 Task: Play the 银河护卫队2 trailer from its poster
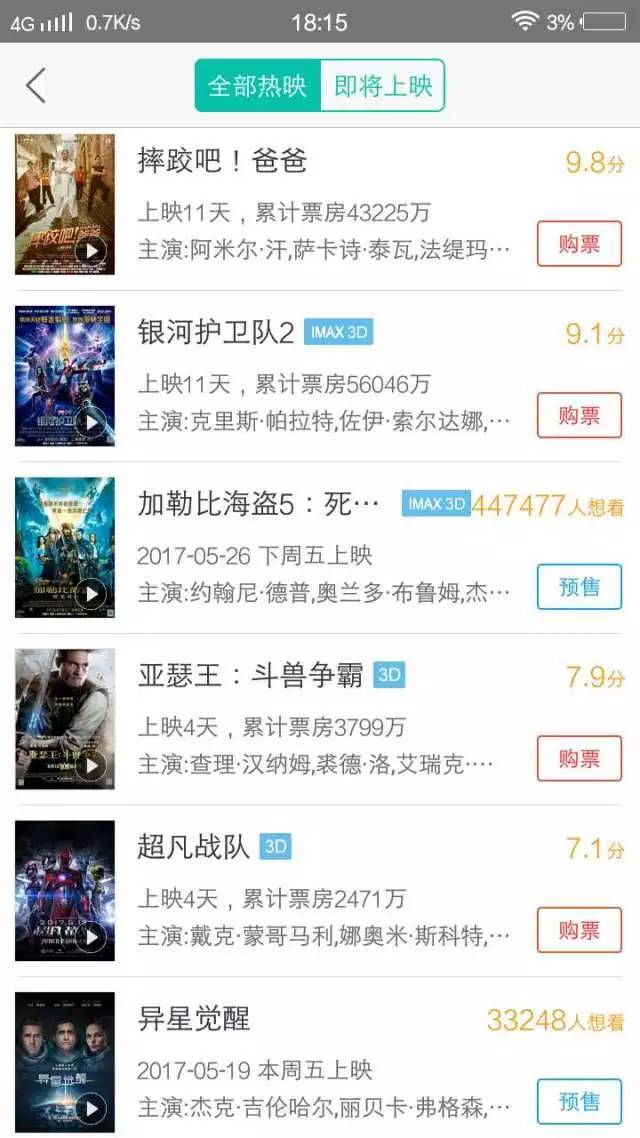[92, 422]
